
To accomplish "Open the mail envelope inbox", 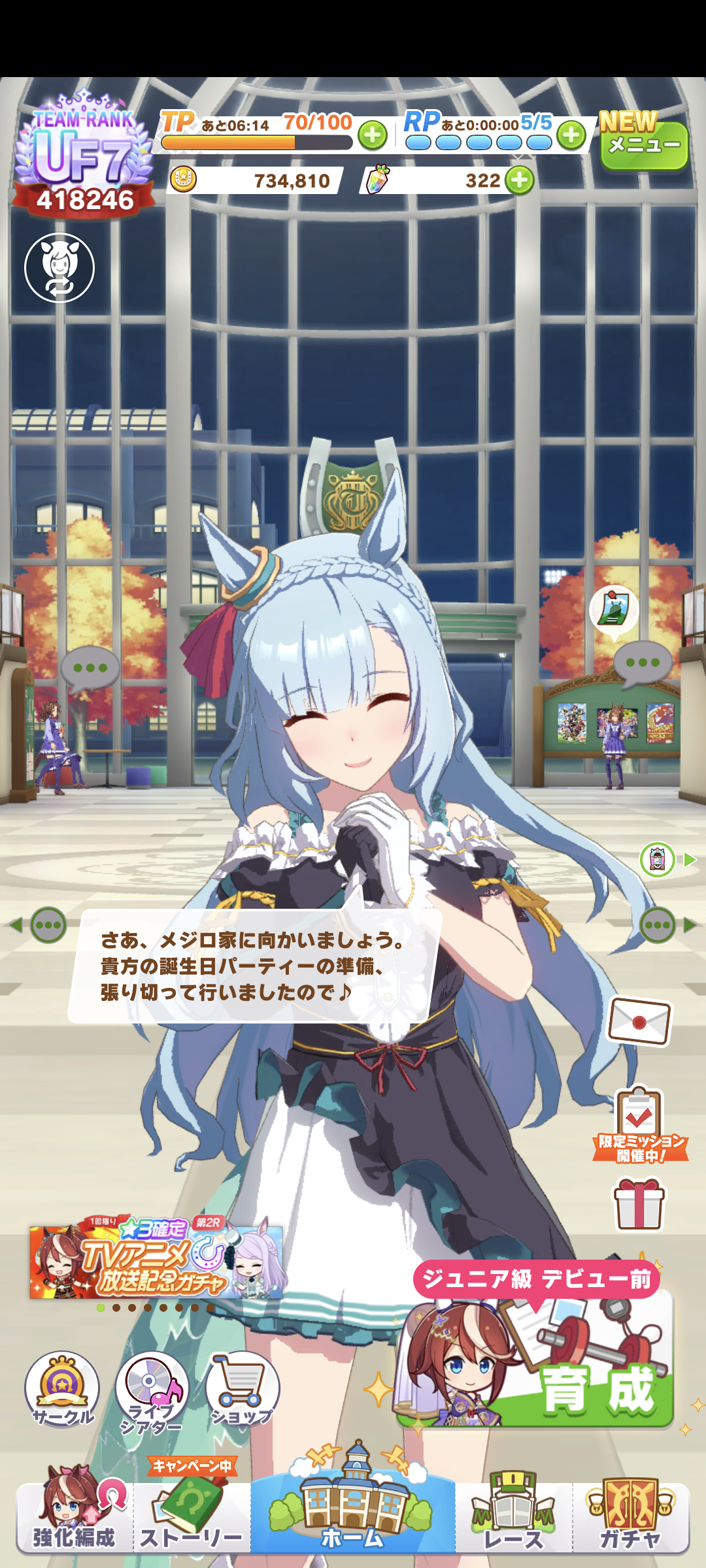I will point(639,1021).
